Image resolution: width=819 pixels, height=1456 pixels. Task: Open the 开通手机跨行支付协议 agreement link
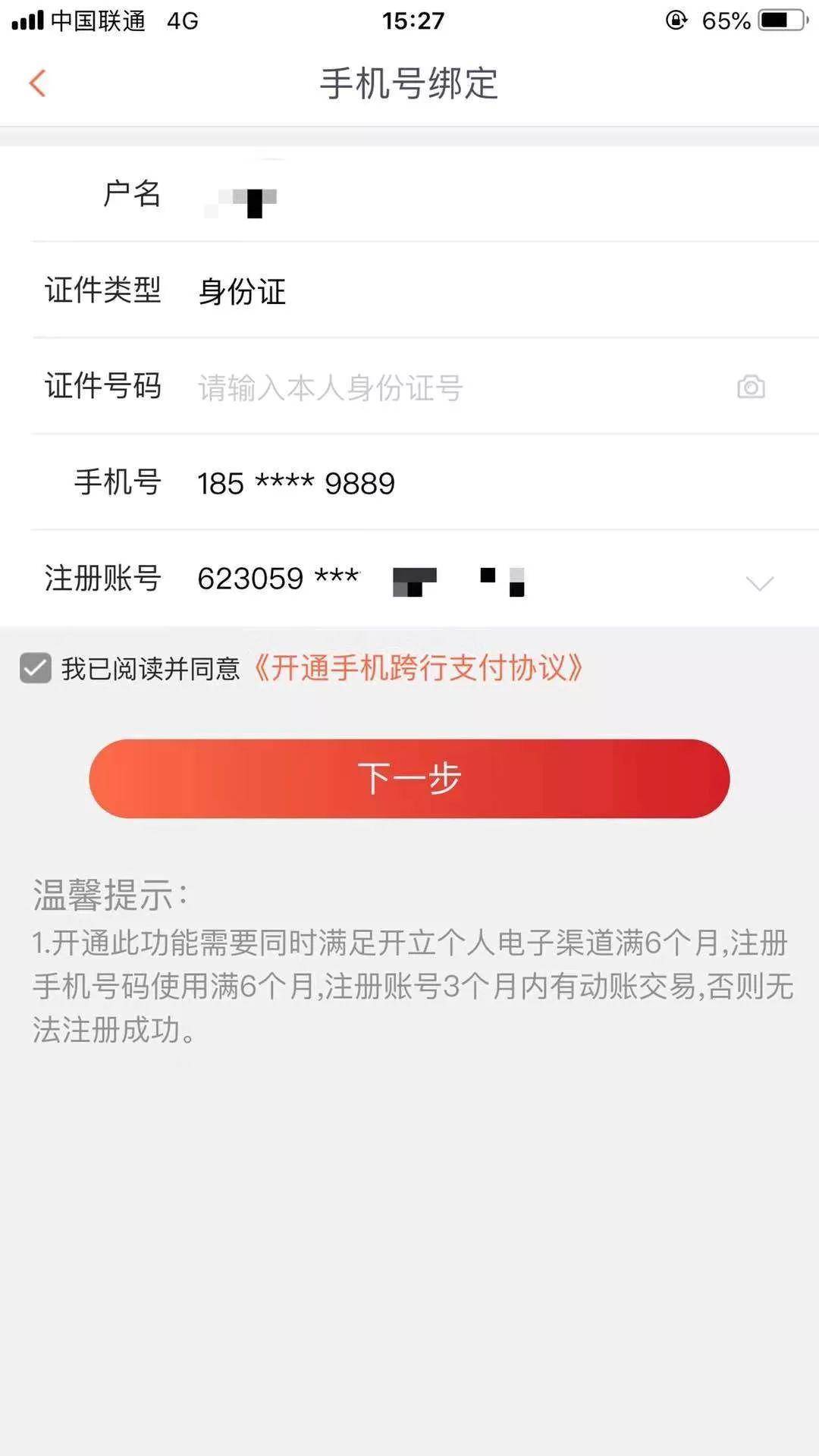pos(418,668)
